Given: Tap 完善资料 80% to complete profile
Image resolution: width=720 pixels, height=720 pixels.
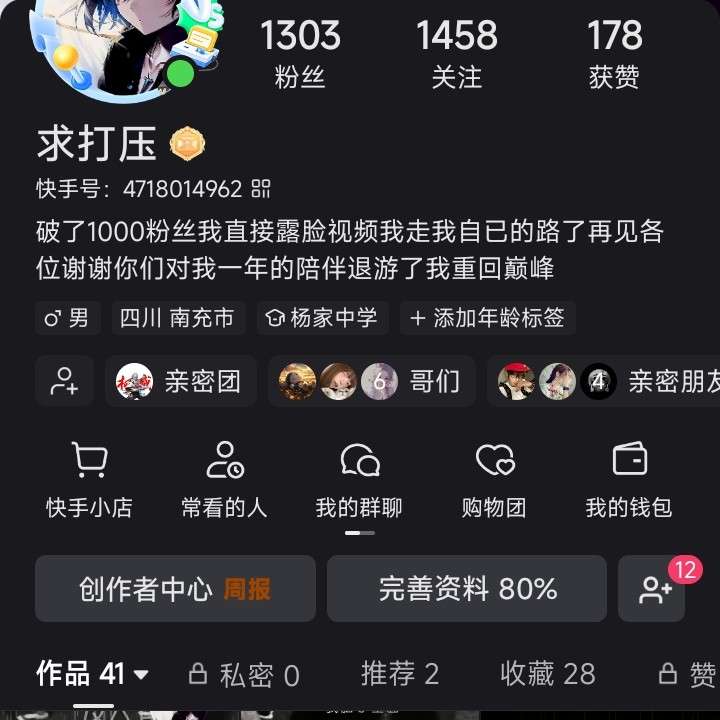Looking at the screenshot, I should point(467,589).
